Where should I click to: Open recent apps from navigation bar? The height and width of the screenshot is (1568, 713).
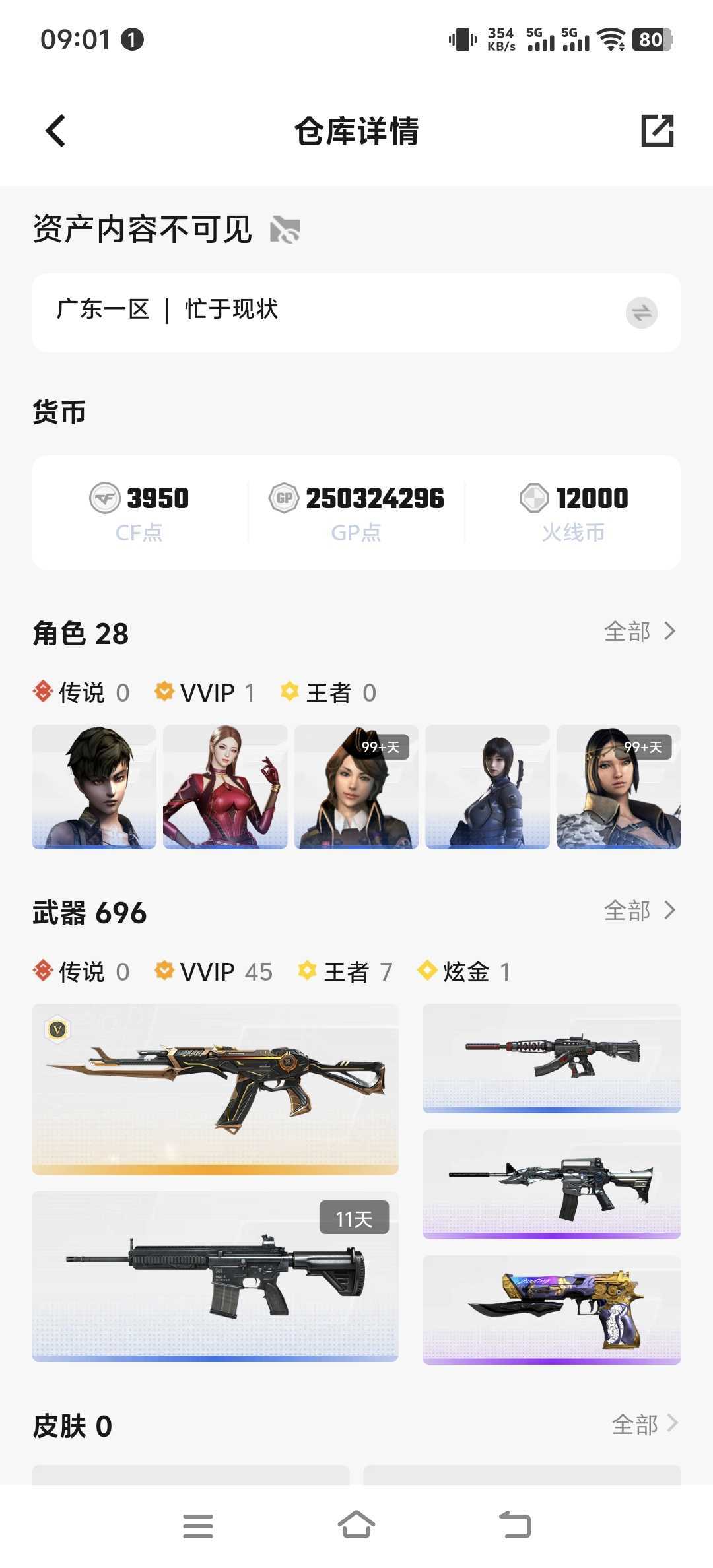click(x=198, y=1526)
